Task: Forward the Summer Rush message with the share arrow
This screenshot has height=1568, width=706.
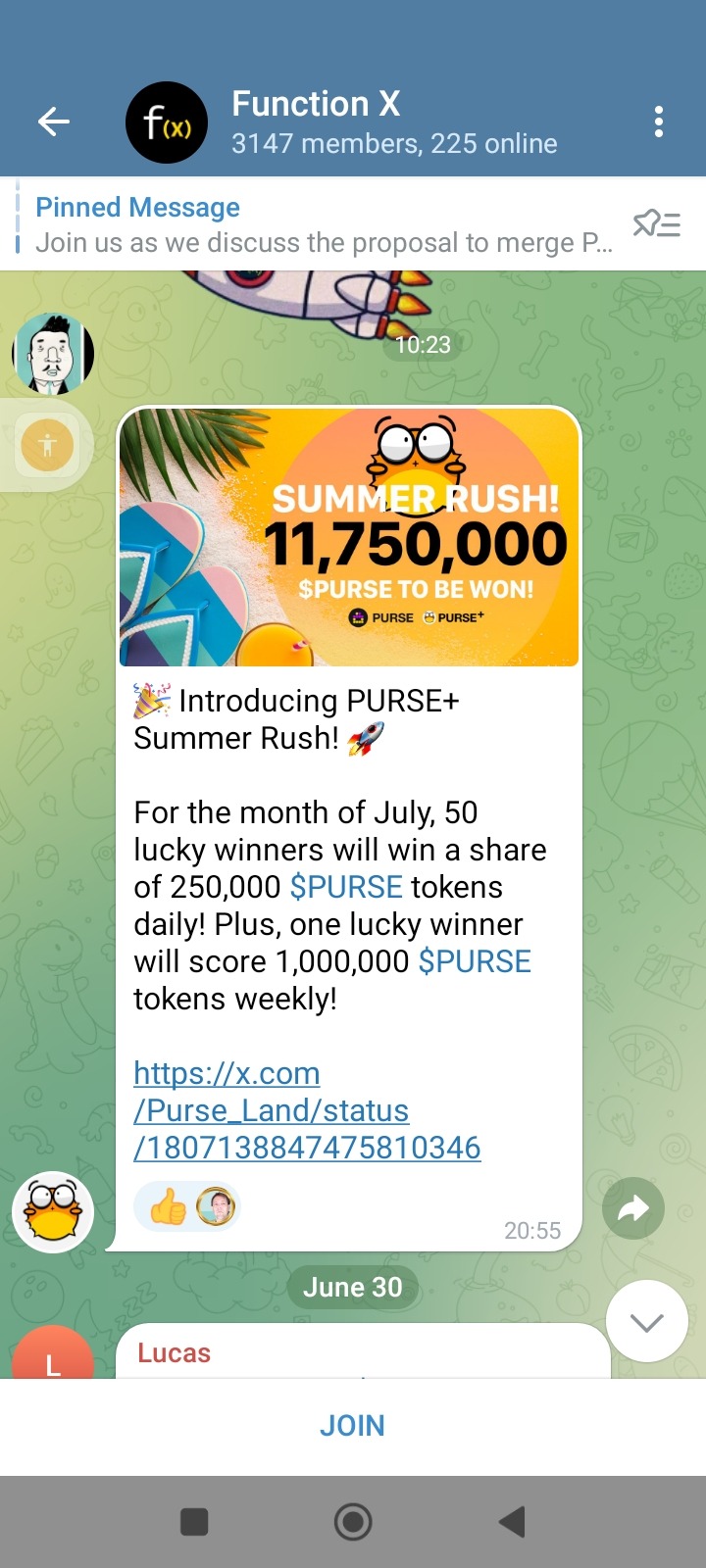Action: point(633,1208)
